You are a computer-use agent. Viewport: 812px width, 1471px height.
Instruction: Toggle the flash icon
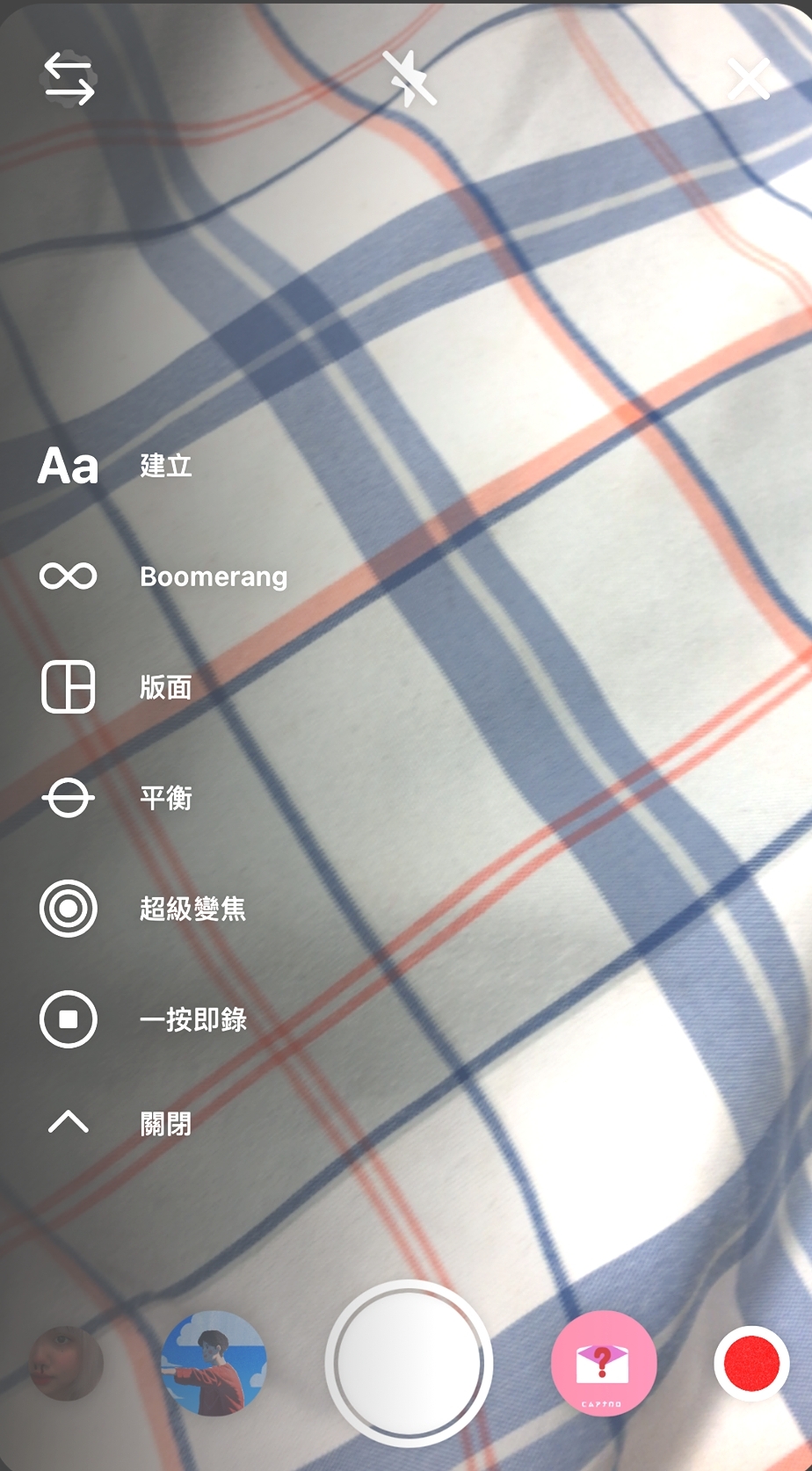410,79
